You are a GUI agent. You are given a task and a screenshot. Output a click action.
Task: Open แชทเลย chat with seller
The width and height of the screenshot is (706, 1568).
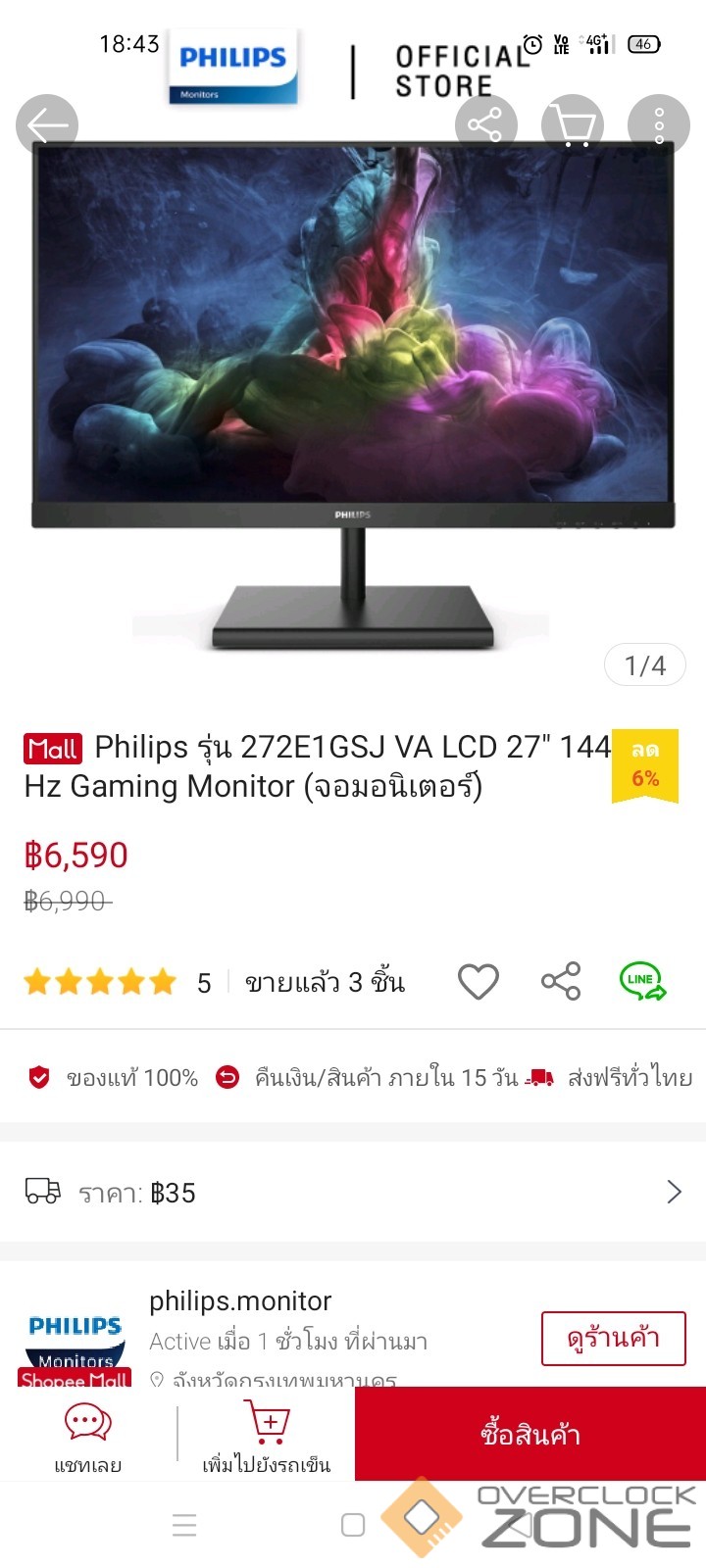tap(87, 1436)
